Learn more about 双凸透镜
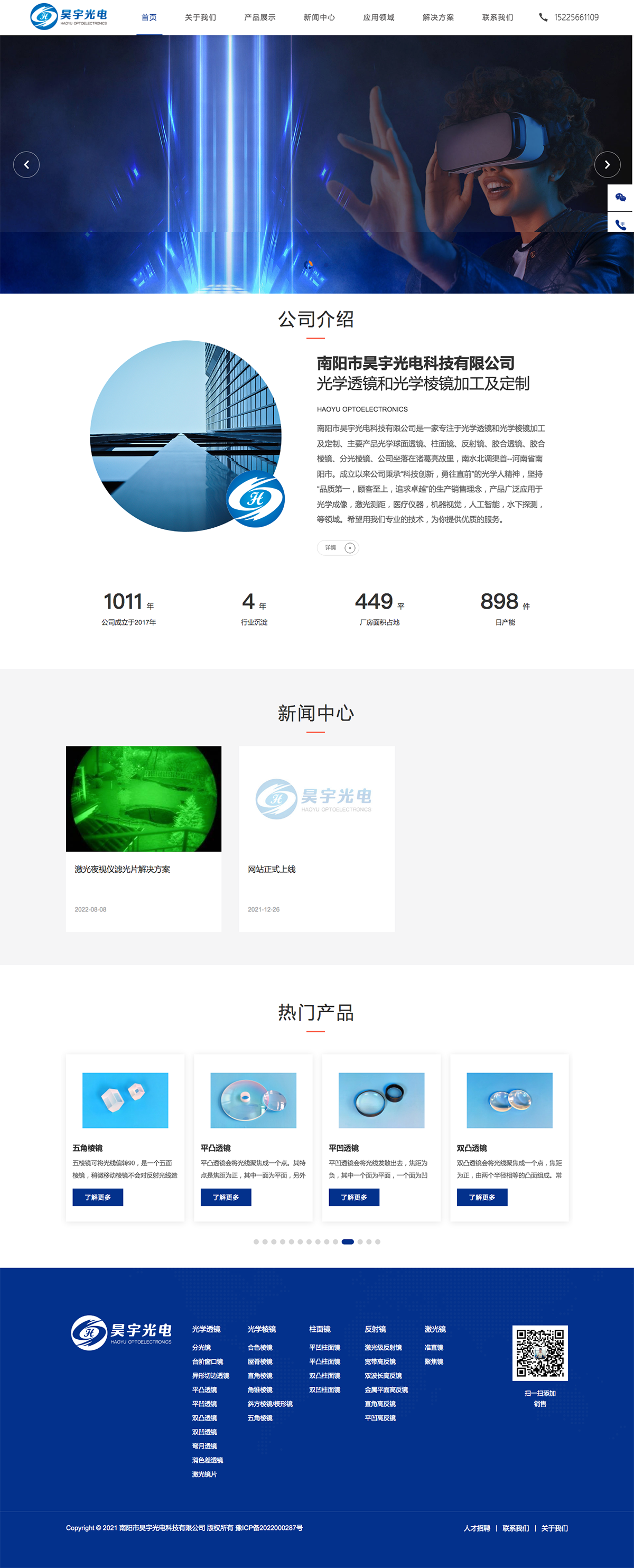Screen dimensions: 634x1568 pos(482,1197)
